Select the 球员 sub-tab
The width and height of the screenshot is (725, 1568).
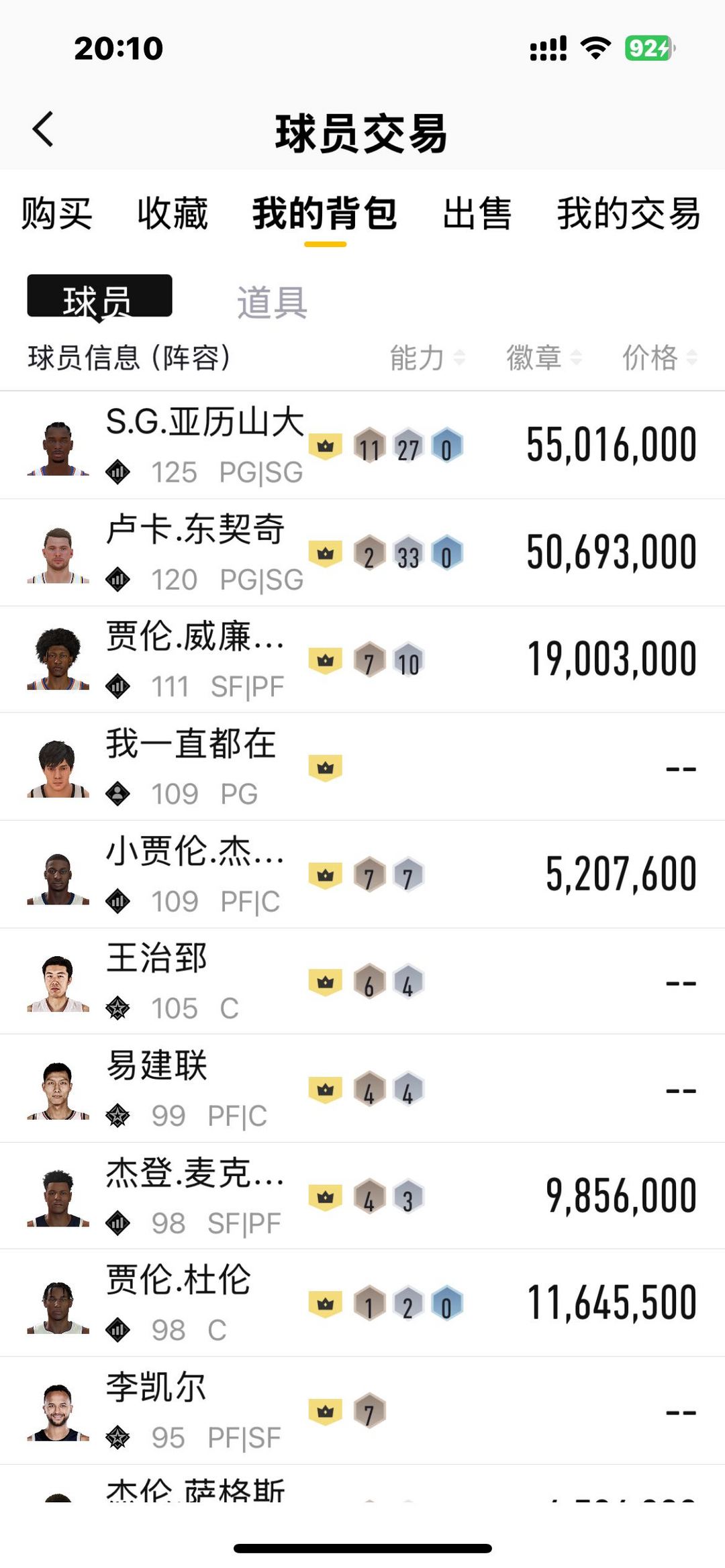(x=99, y=297)
